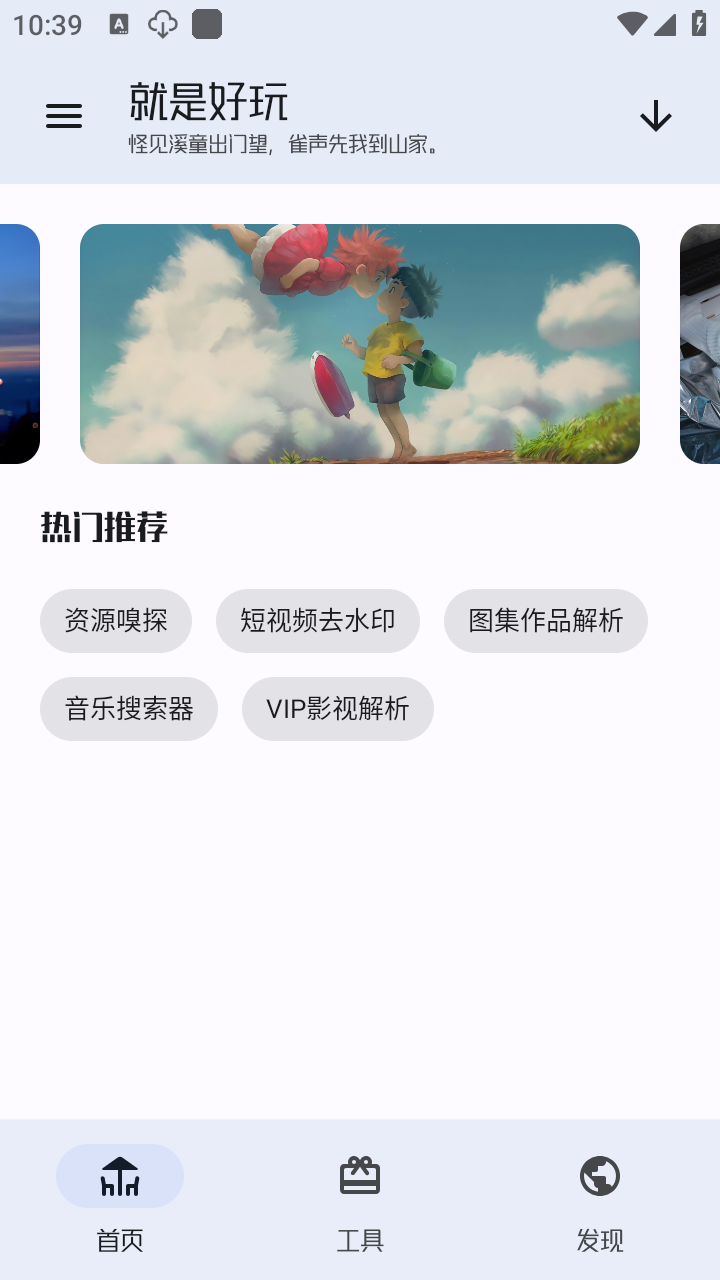Select the 短视频去水印 watermark remover
720x1280 pixels.
[318, 620]
